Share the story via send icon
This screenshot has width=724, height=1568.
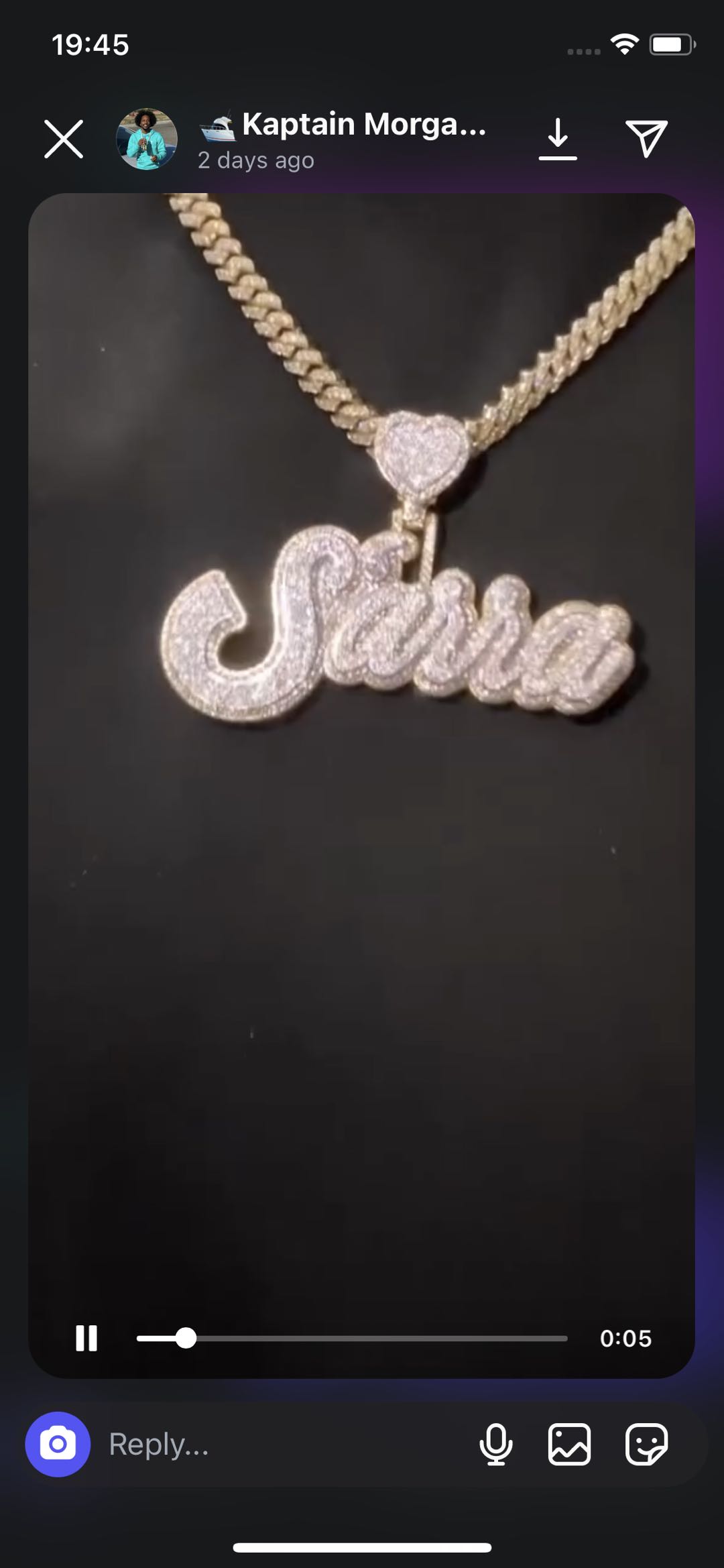646,139
